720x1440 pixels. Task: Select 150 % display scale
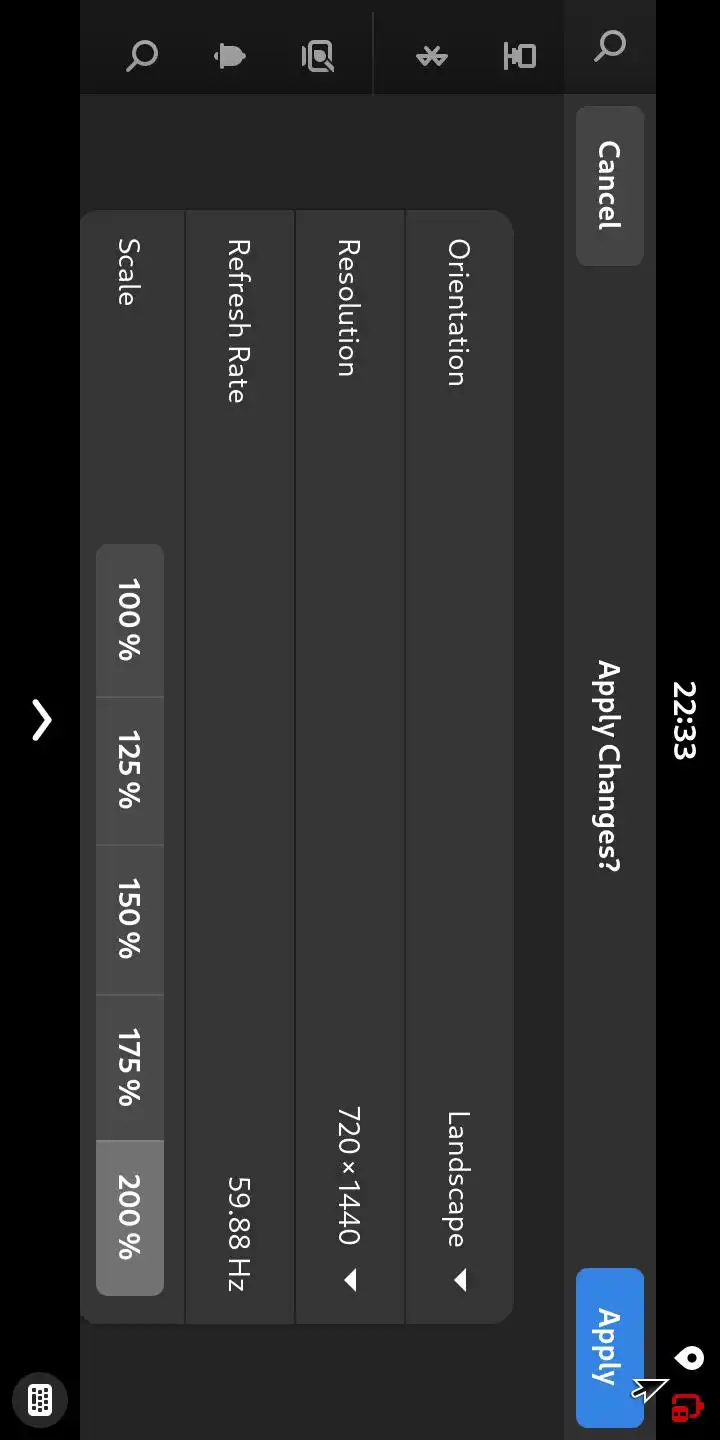pyautogui.click(x=129, y=919)
